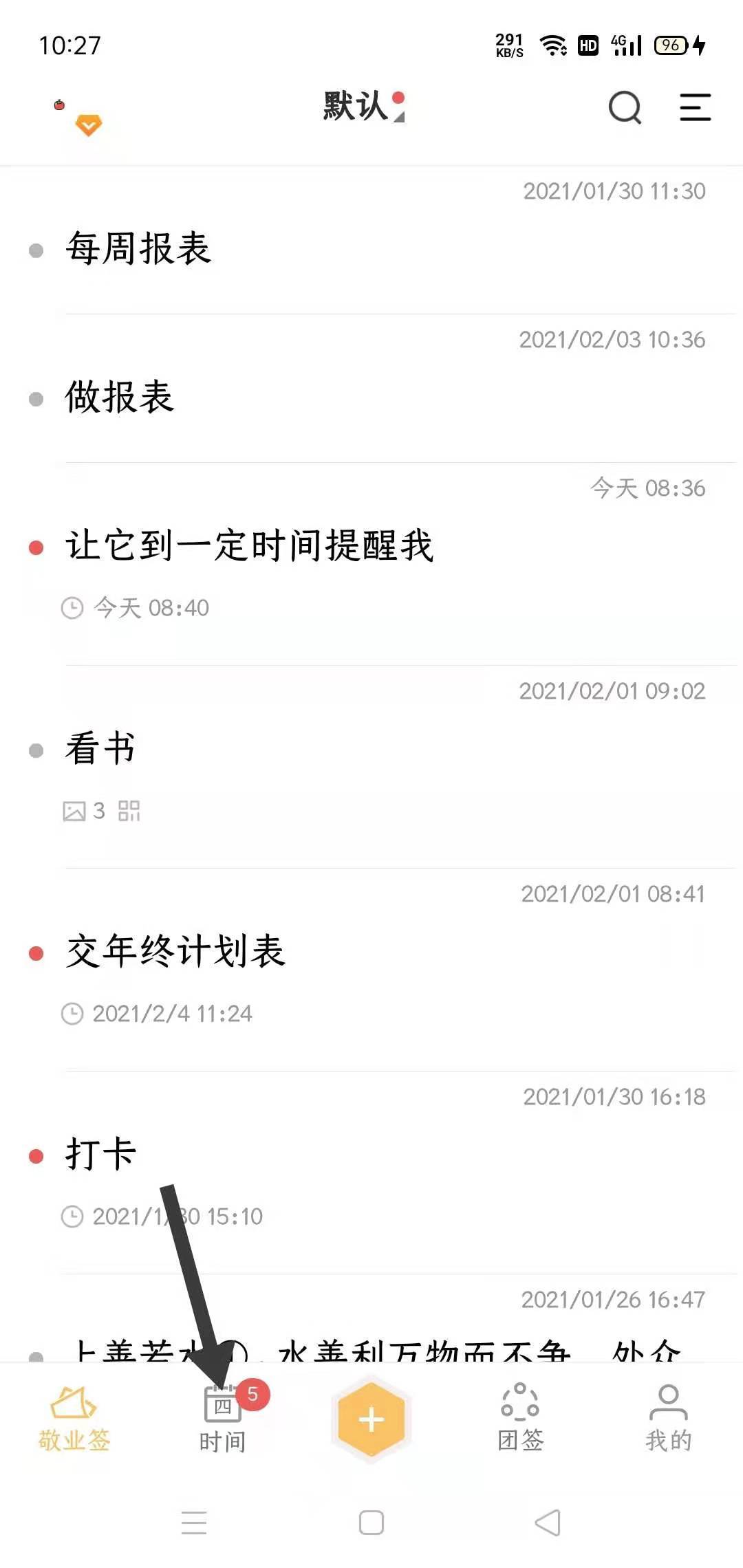Viewport: 743px width, 1568px height.
Task: Switch to the 时间 tab
Action: [223, 1418]
